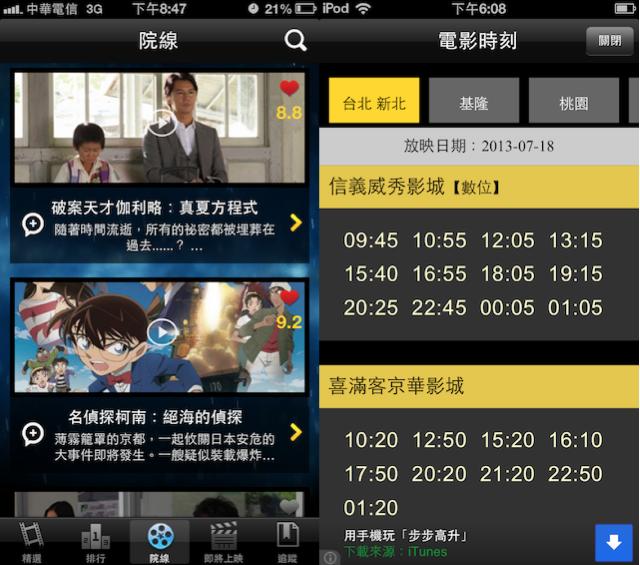Download the 步步高升 app from the ad
This screenshot has height=565, width=640.
click(x=613, y=543)
